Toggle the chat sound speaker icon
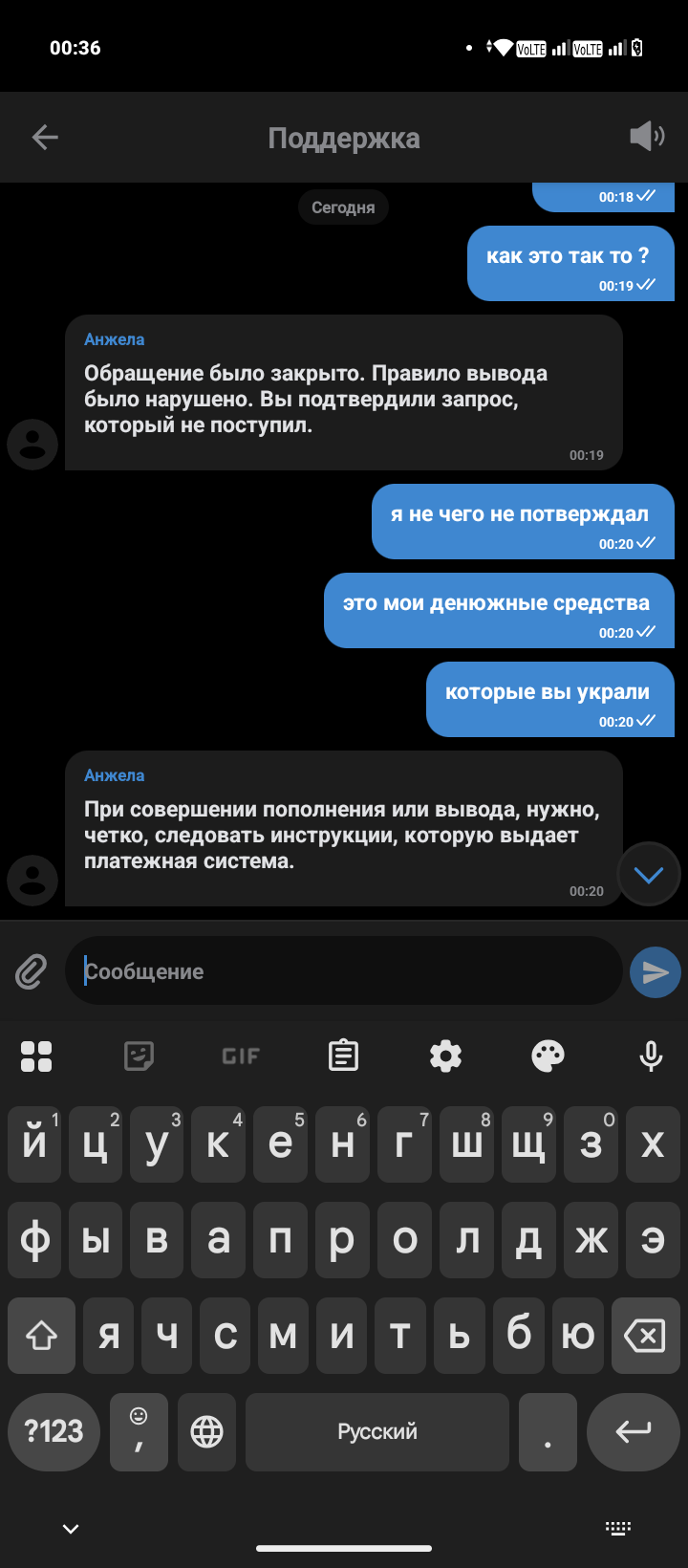This screenshot has width=688, height=1568. point(647,137)
